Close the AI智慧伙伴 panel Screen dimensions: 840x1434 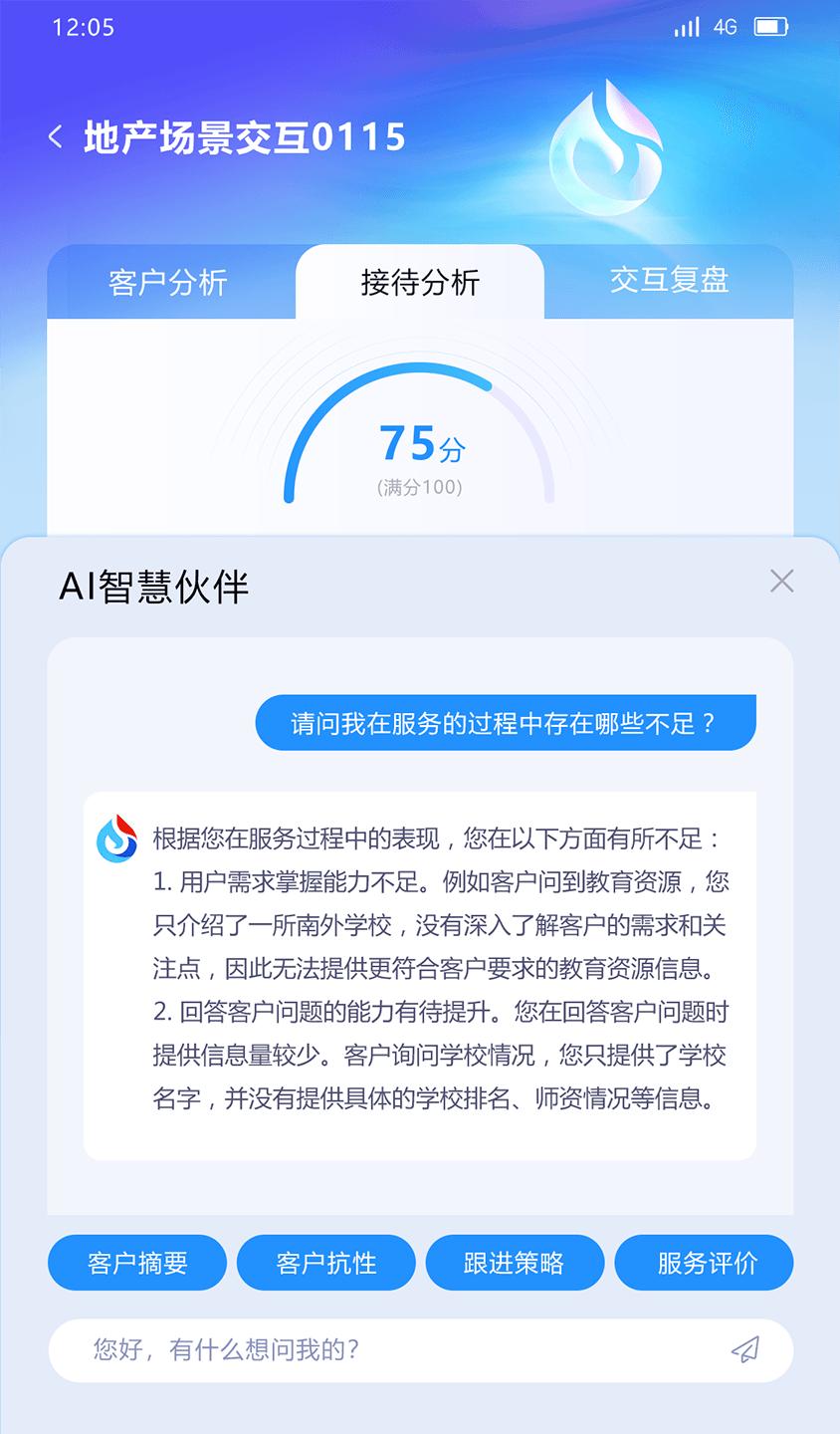[781, 582]
